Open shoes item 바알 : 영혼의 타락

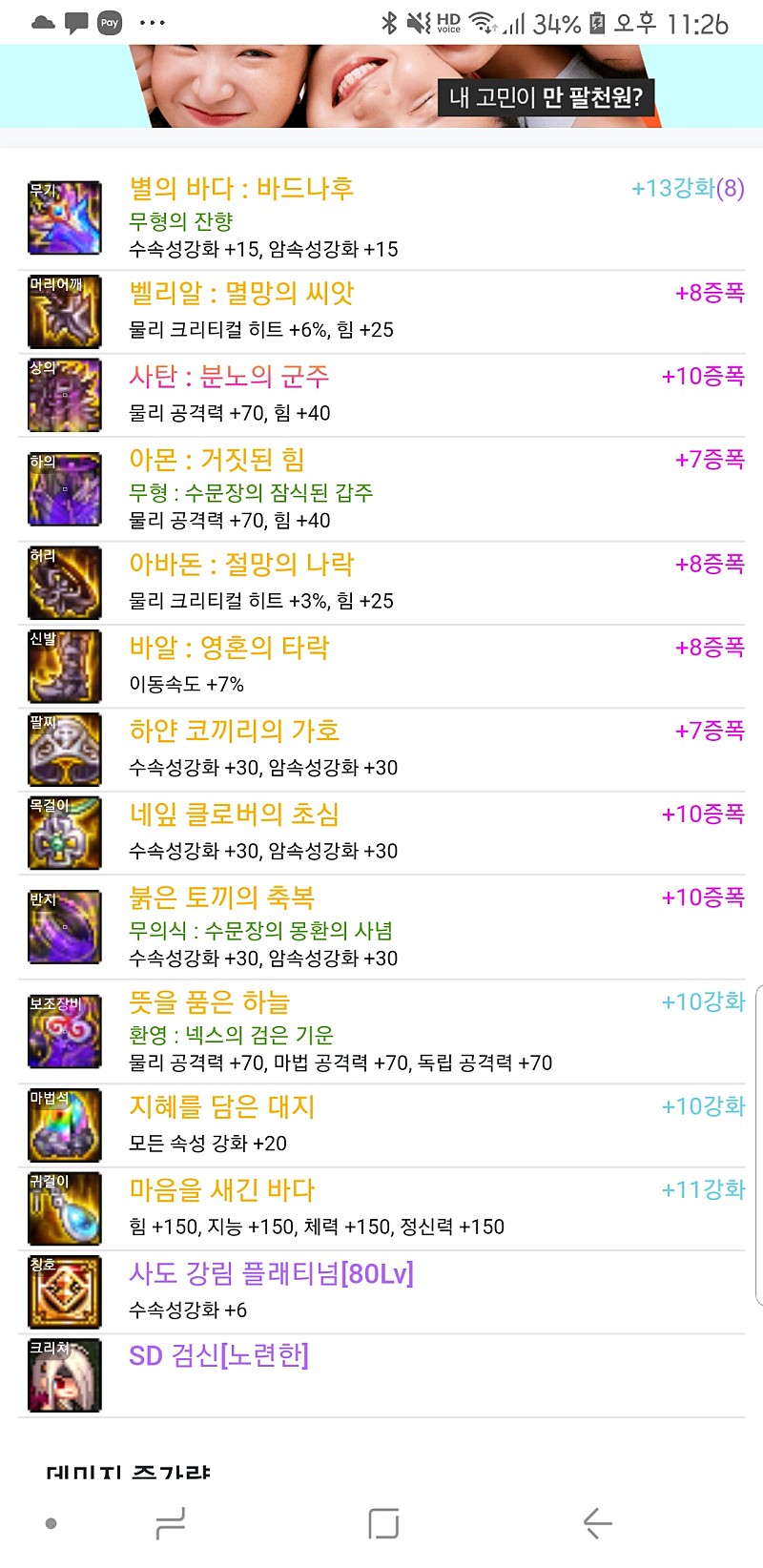coord(229,649)
